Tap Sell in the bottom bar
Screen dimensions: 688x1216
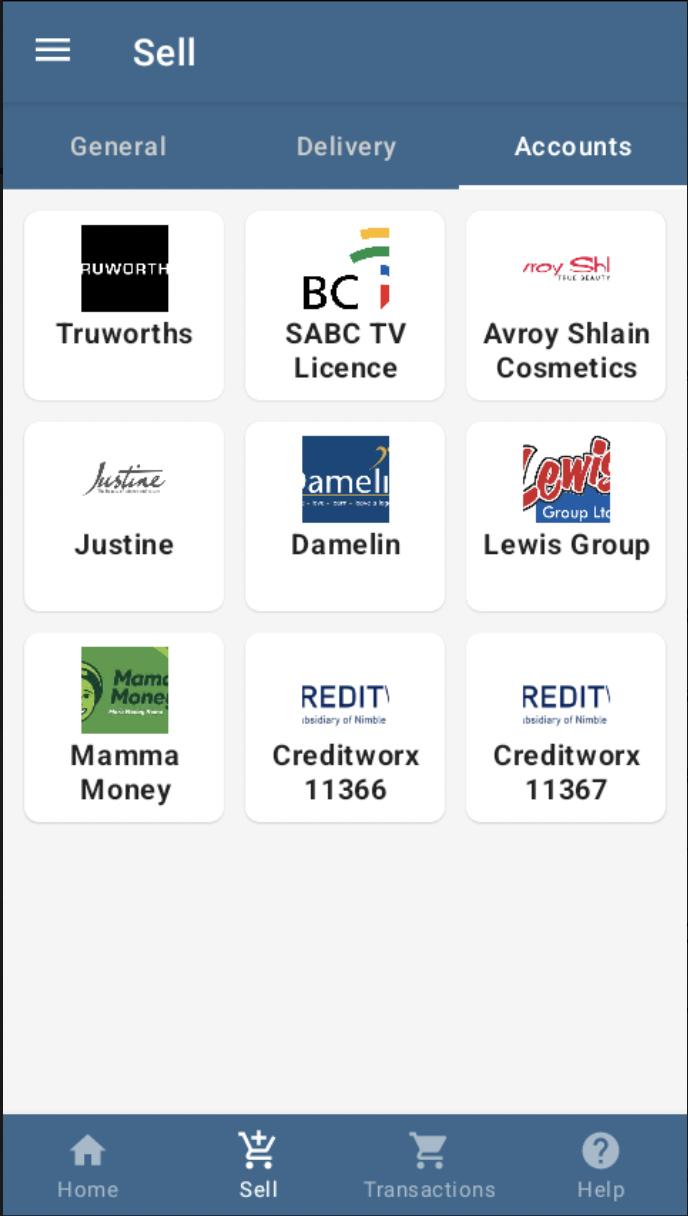[258, 1165]
